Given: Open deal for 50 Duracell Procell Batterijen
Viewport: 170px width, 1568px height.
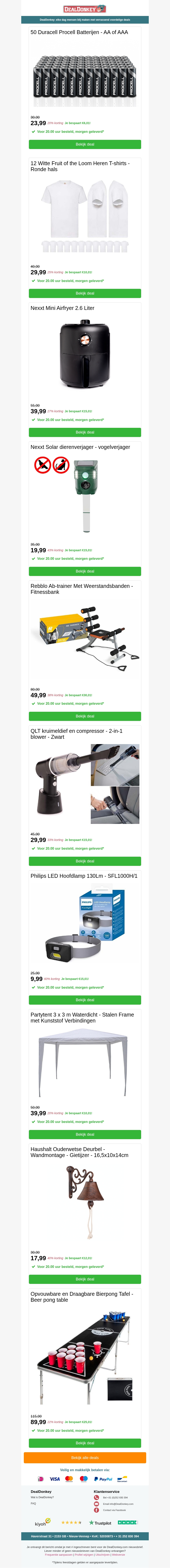Looking at the screenshot, I should tap(85, 144).
